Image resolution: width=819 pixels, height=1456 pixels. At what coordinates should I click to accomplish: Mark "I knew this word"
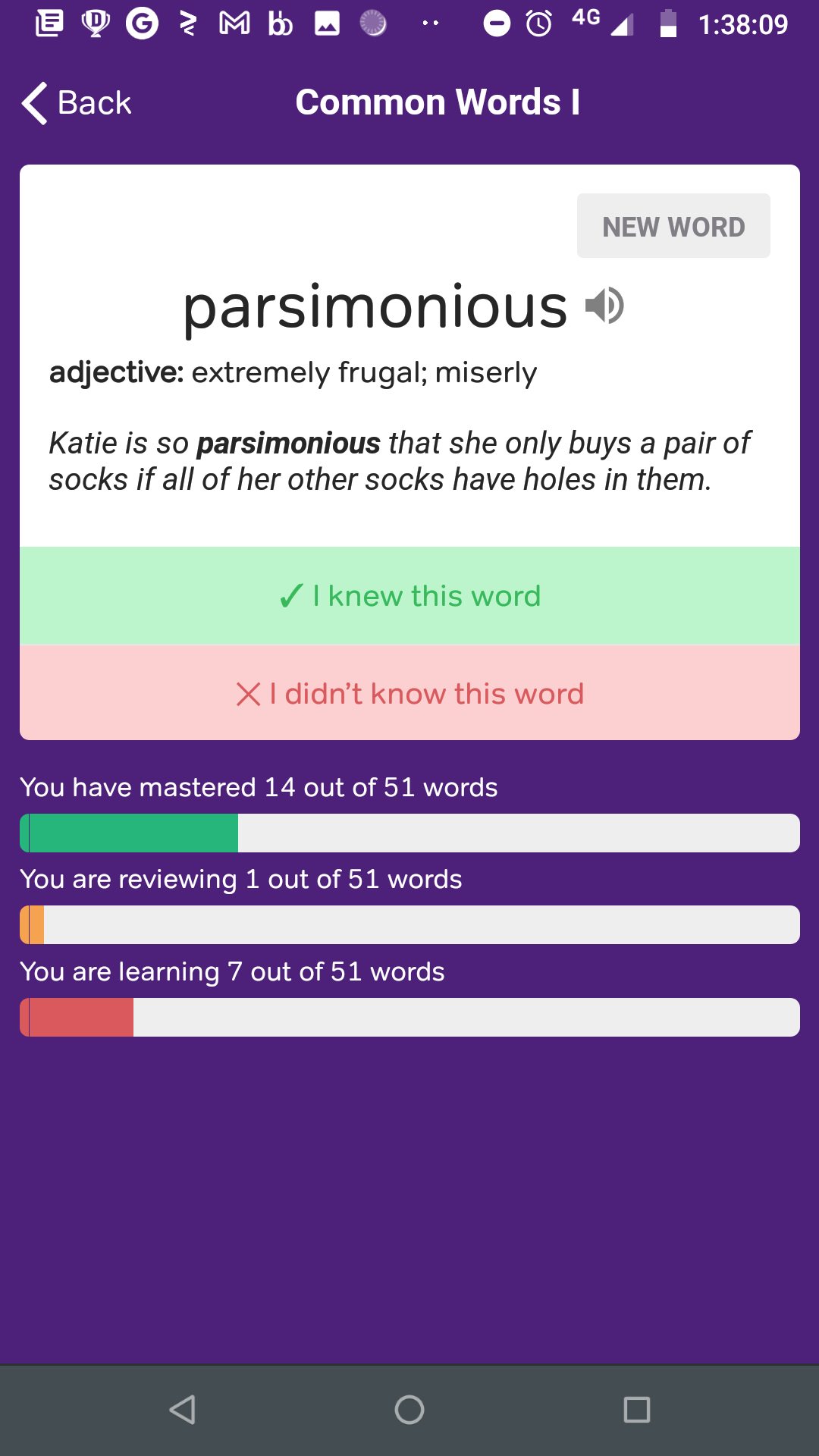click(409, 596)
